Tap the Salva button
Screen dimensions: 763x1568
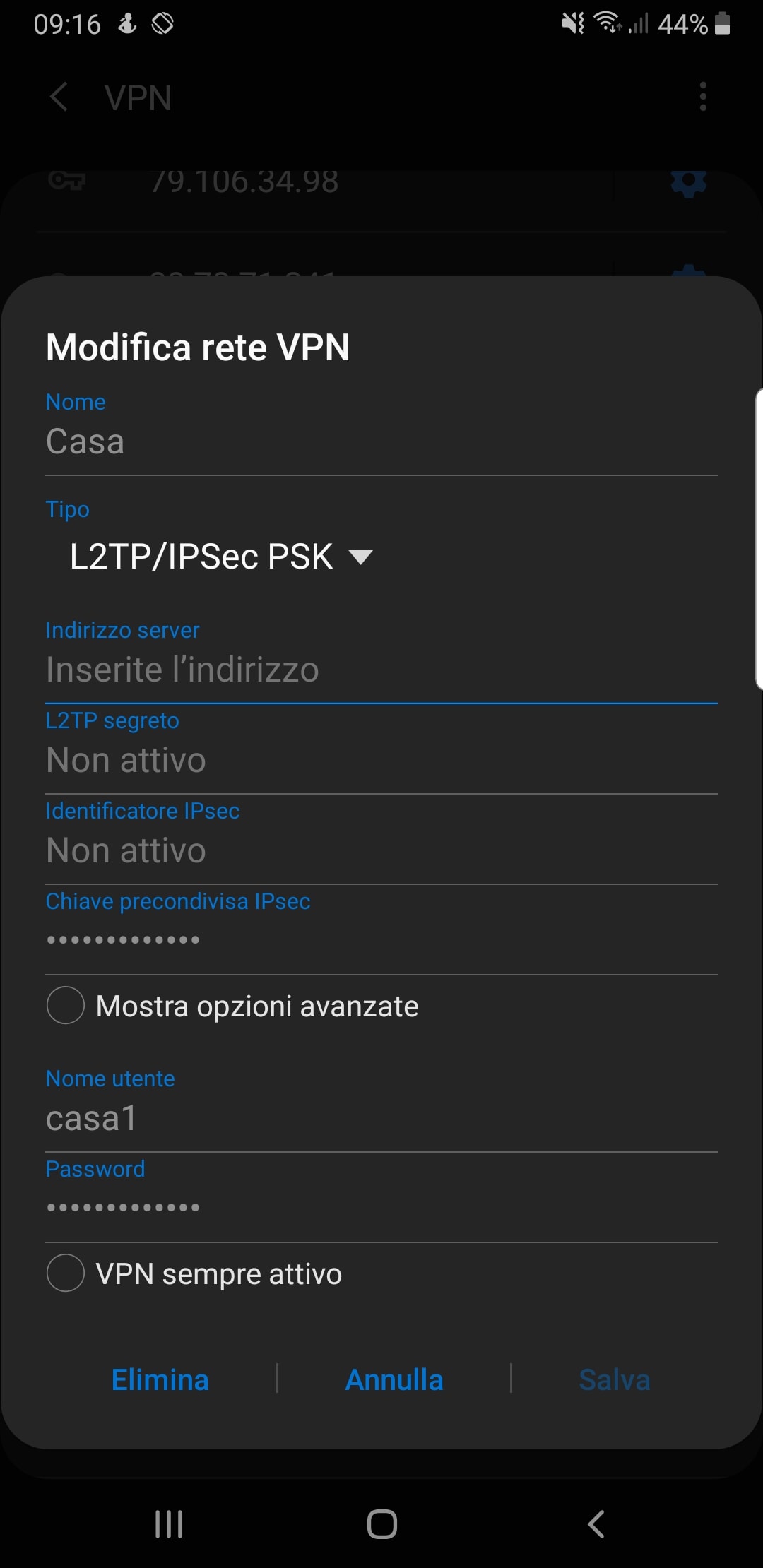615,1379
